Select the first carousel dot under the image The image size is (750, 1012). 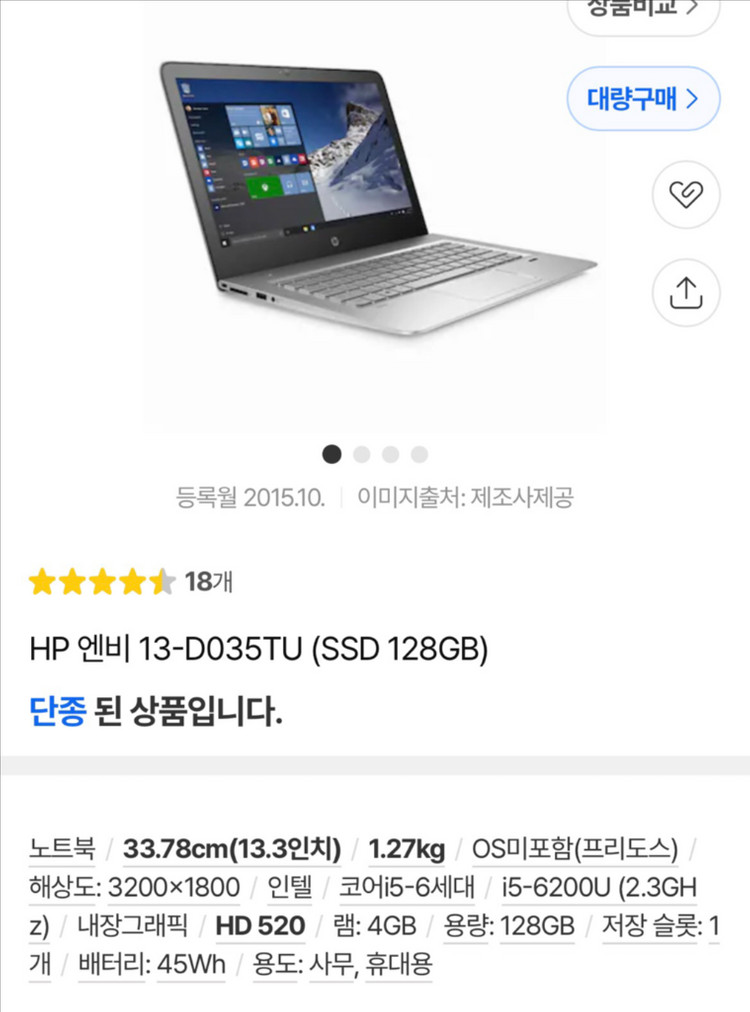pyautogui.click(x=332, y=454)
